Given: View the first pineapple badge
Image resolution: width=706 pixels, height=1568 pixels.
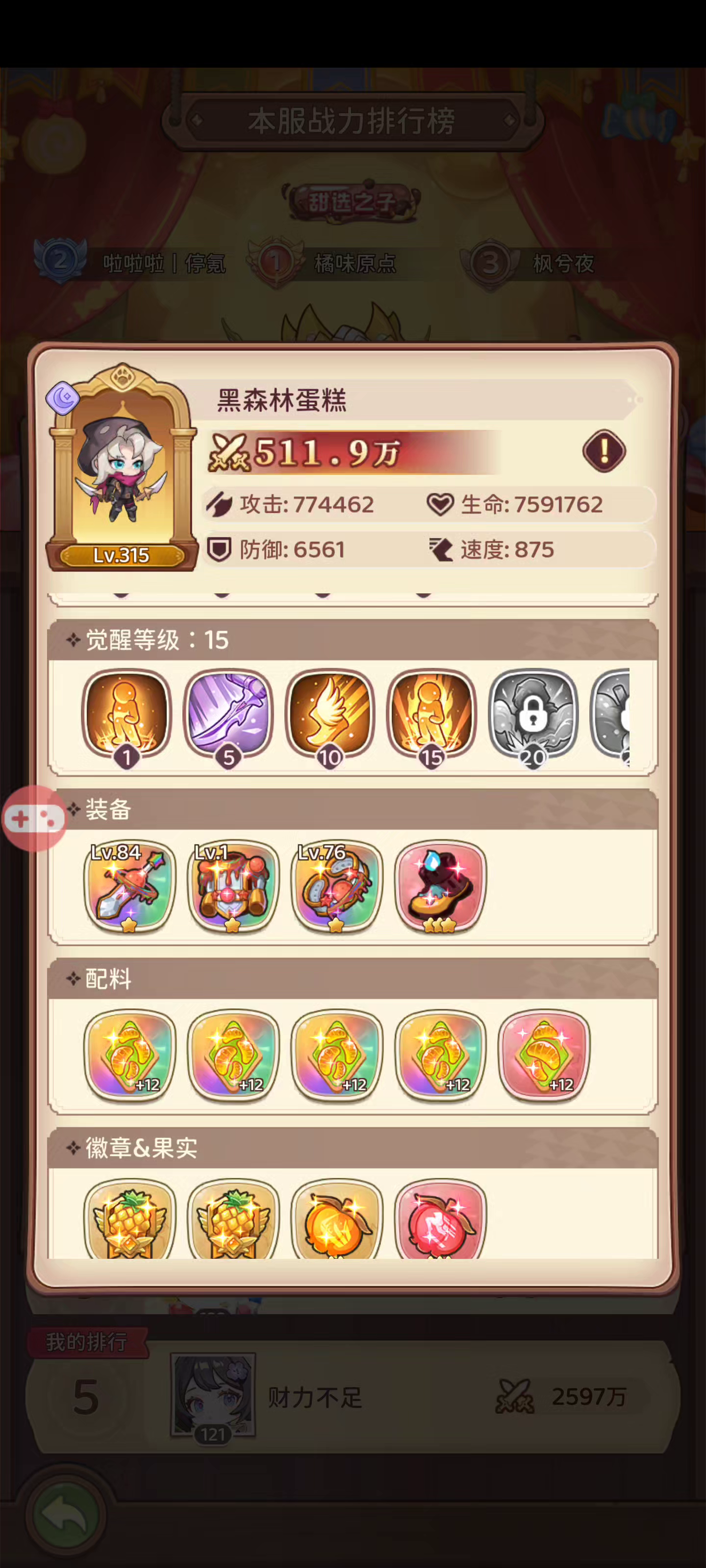Looking at the screenshot, I should click(x=129, y=1219).
